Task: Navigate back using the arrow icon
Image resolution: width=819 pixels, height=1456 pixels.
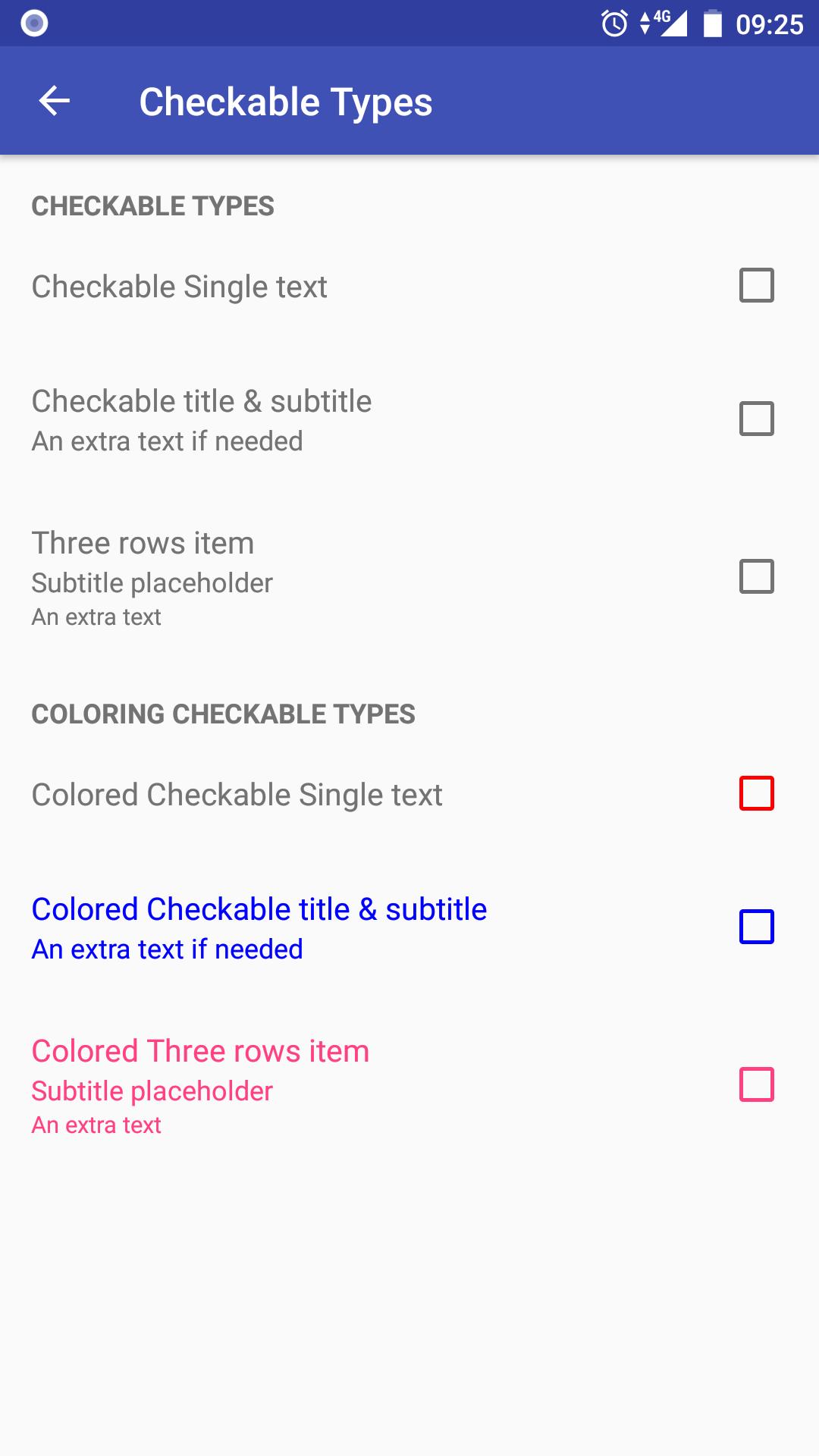Action: (55, 100)
